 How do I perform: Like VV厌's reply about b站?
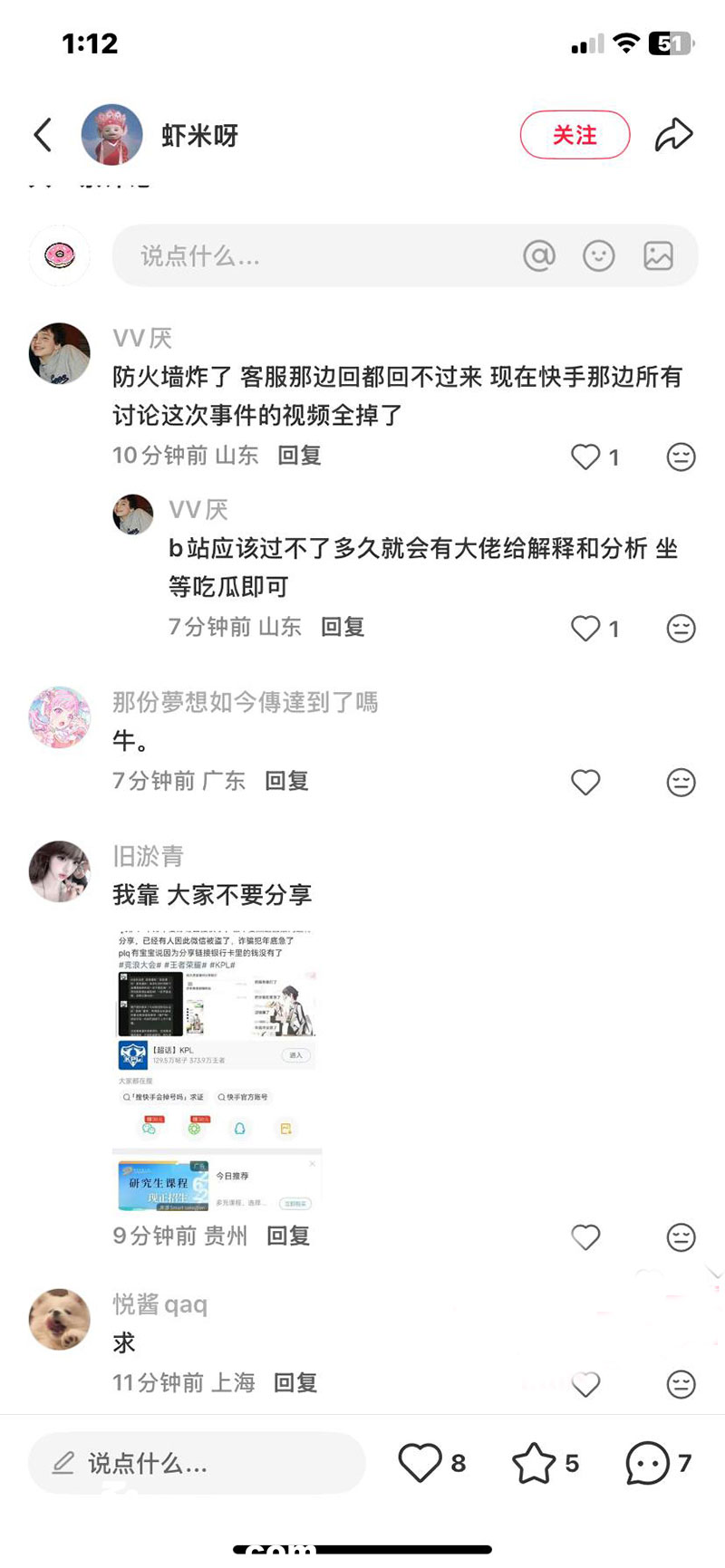click(586, 628)
